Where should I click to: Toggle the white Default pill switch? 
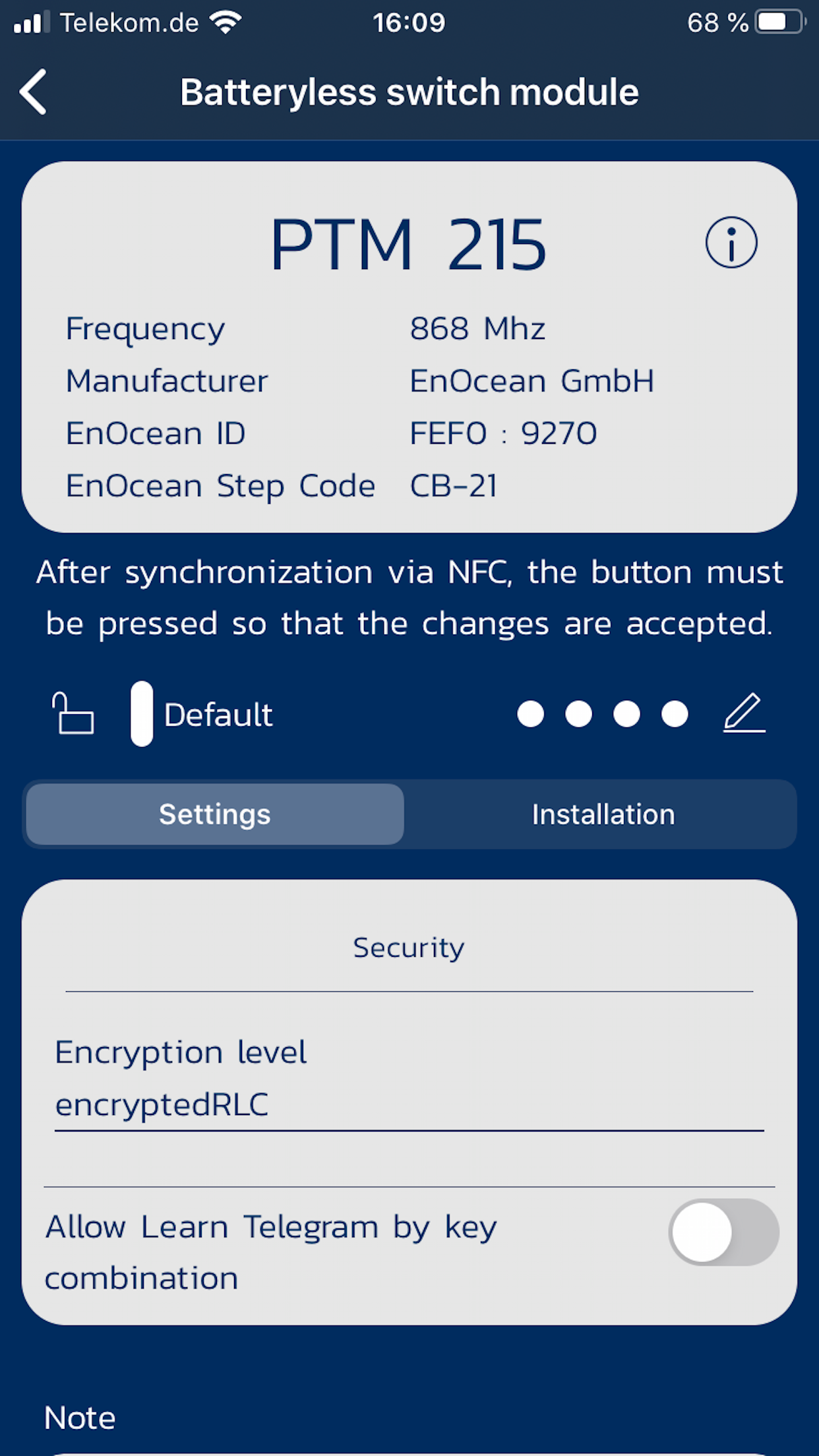point(142,713)
